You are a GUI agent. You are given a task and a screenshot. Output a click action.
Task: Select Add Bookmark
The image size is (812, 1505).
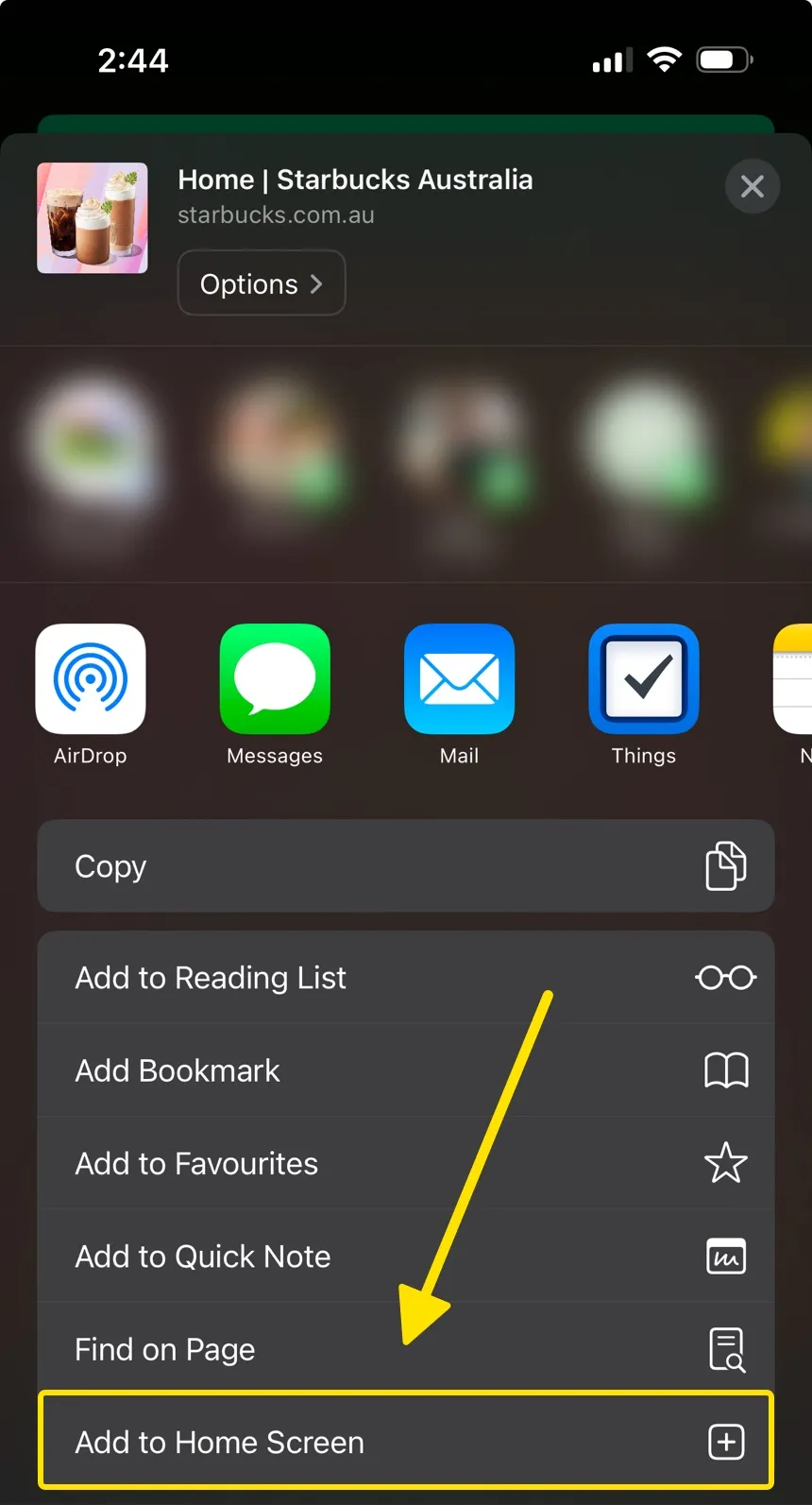point(406,1070)
